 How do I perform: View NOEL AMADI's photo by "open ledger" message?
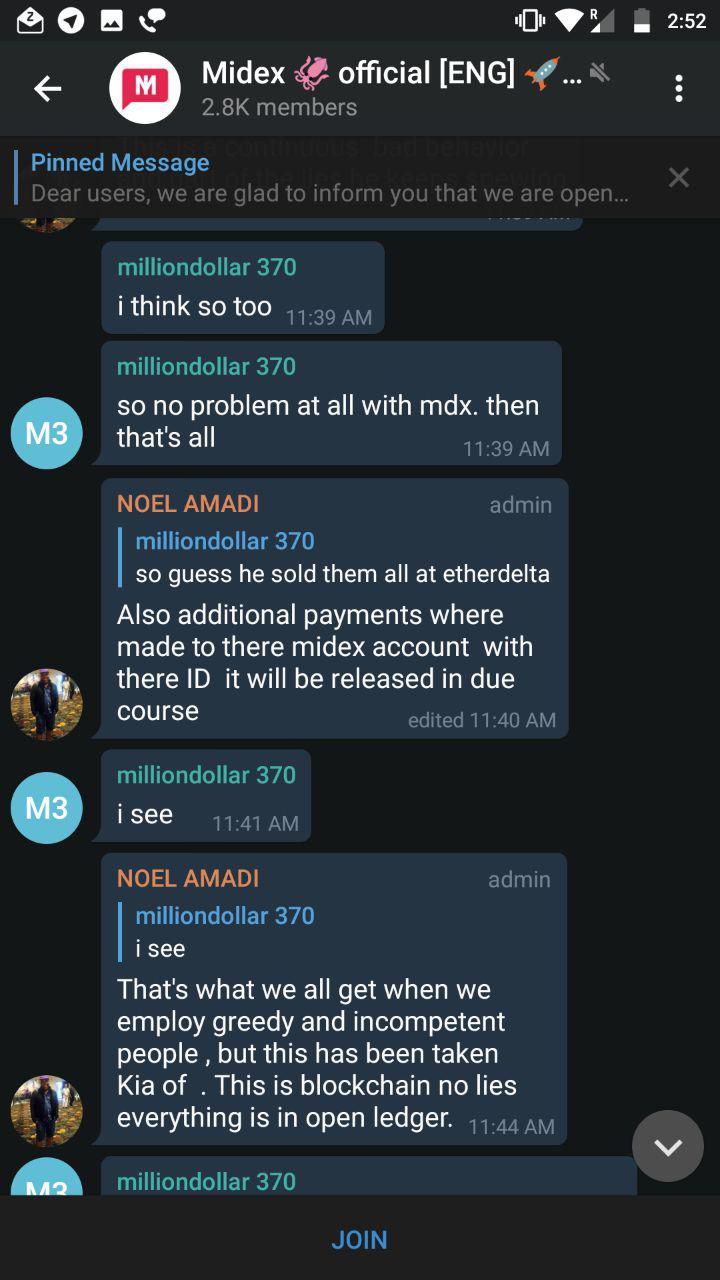(x=46, y=1111)
